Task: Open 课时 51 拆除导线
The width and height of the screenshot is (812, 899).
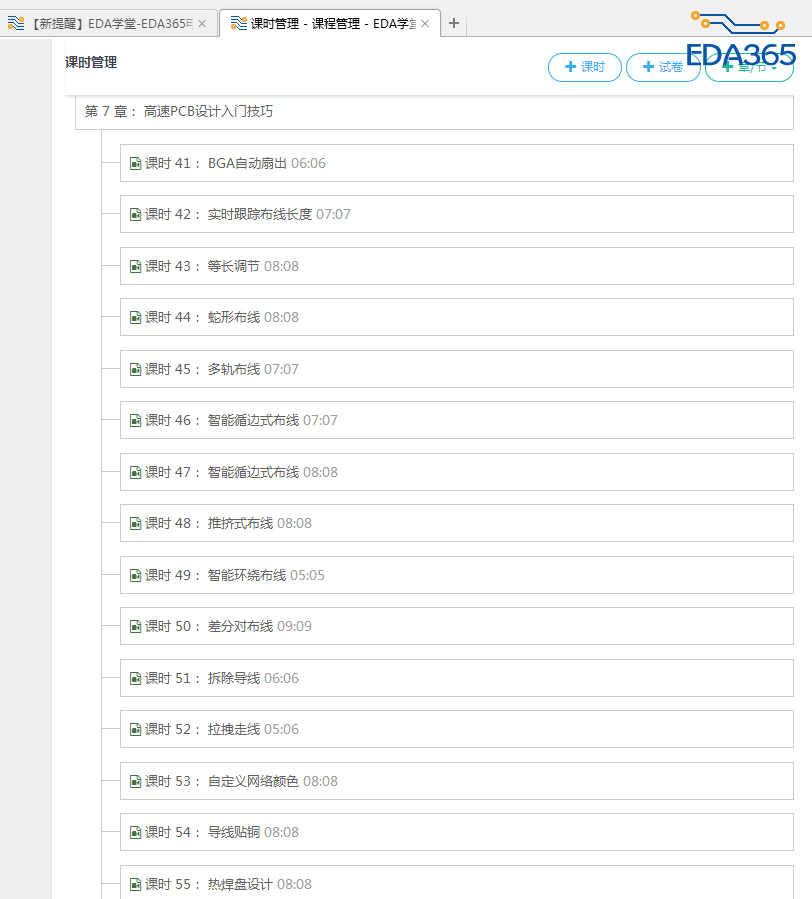Action: [233, 678]
